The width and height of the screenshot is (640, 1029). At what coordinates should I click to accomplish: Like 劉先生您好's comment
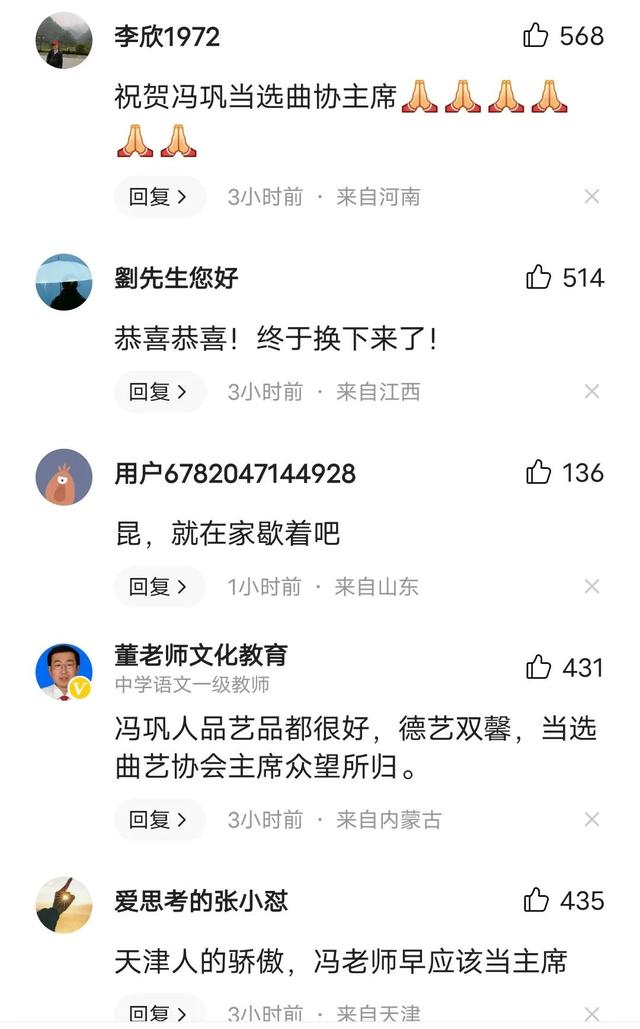click(539, 277)
